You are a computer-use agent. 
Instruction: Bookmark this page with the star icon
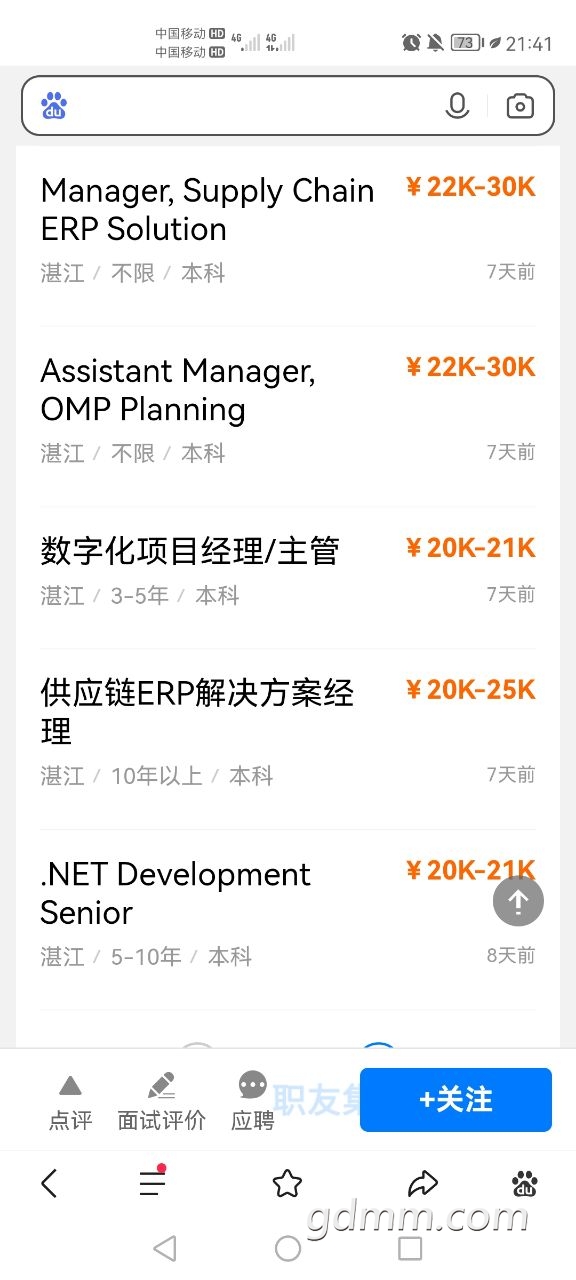[x=287, y=1184]
